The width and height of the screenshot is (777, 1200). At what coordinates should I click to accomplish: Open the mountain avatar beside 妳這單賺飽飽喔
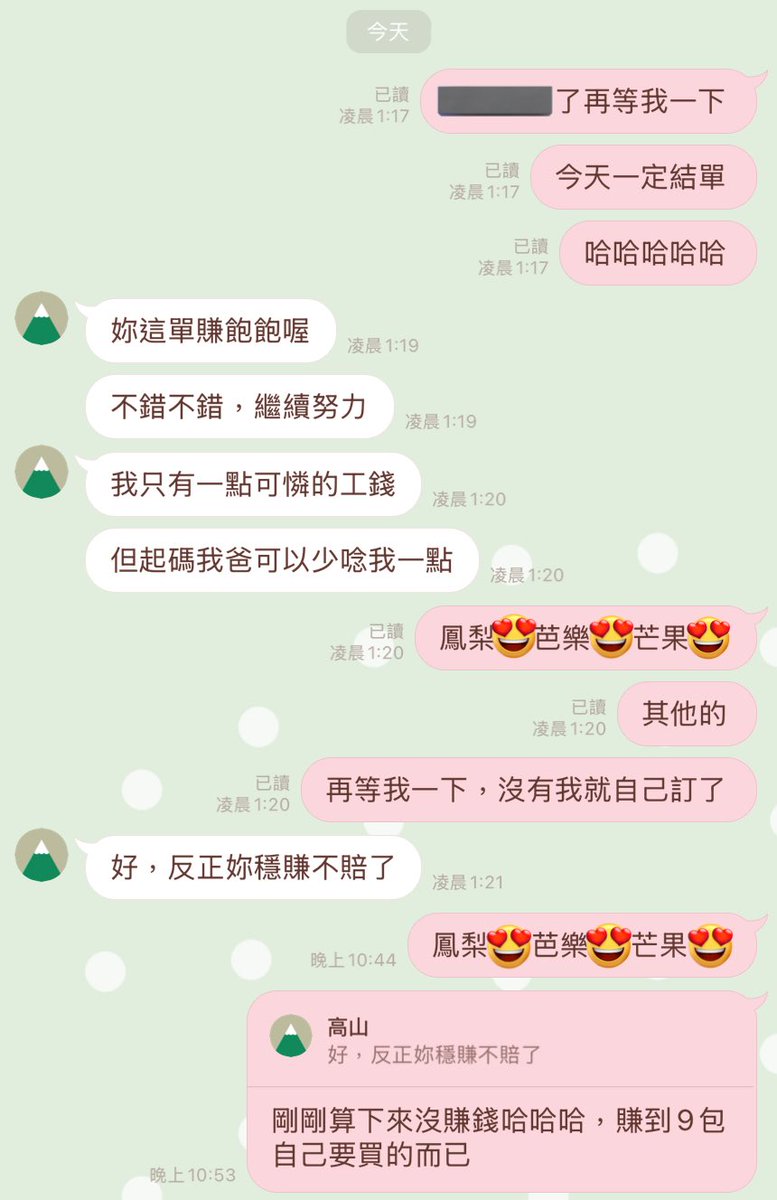pyautogui.click(x=39, y=320)
